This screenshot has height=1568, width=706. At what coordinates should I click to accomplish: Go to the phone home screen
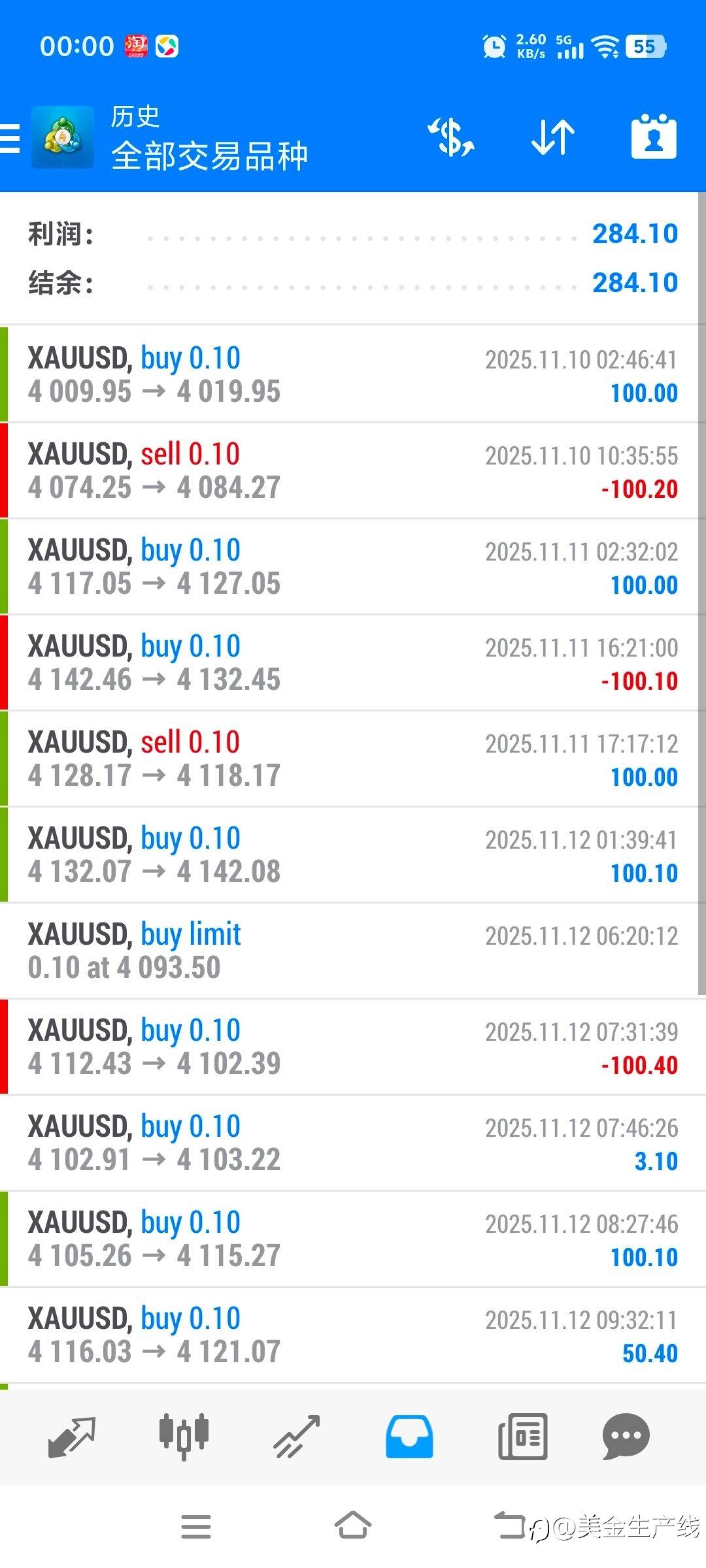point(353,1526)
